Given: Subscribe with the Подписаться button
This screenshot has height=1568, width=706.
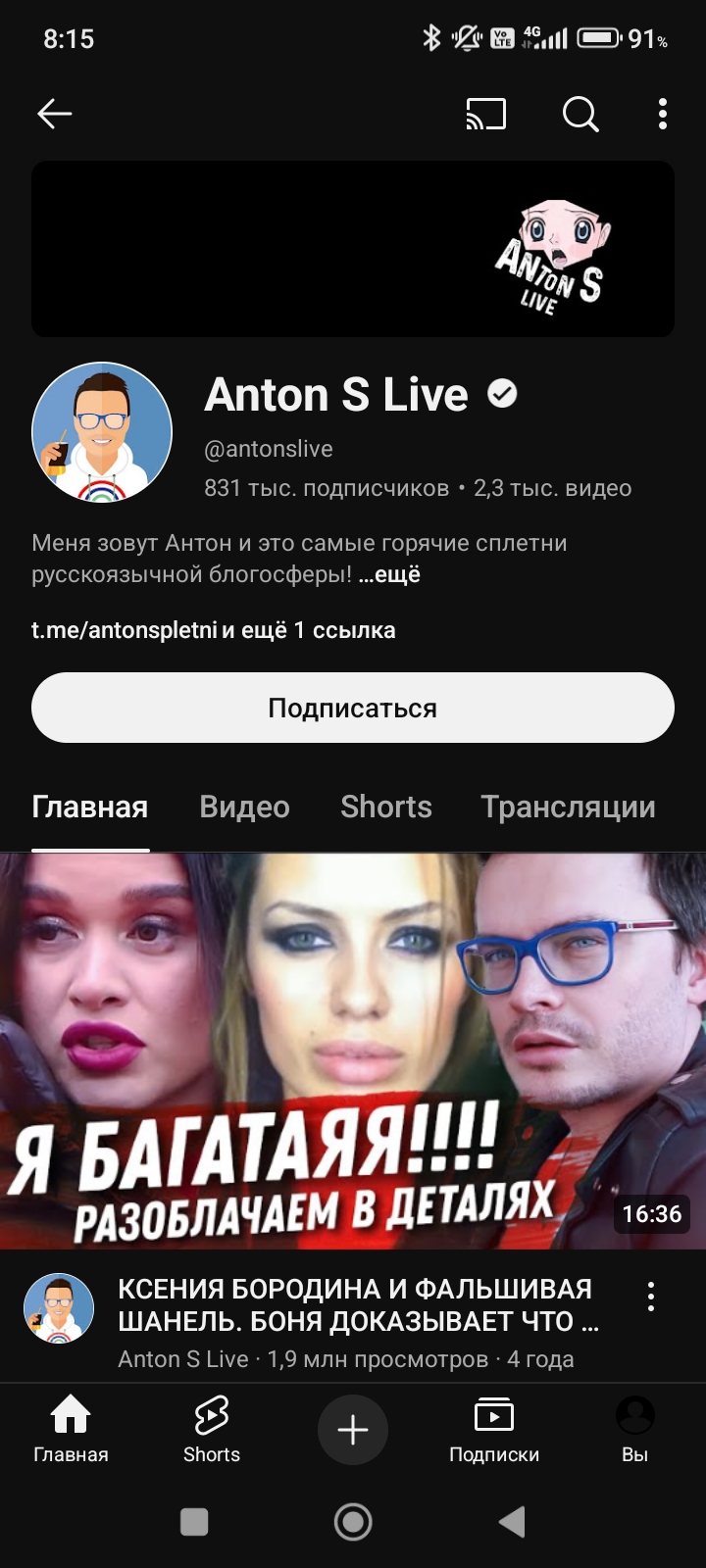Looking at the screenshot, I should coord(353,708).
